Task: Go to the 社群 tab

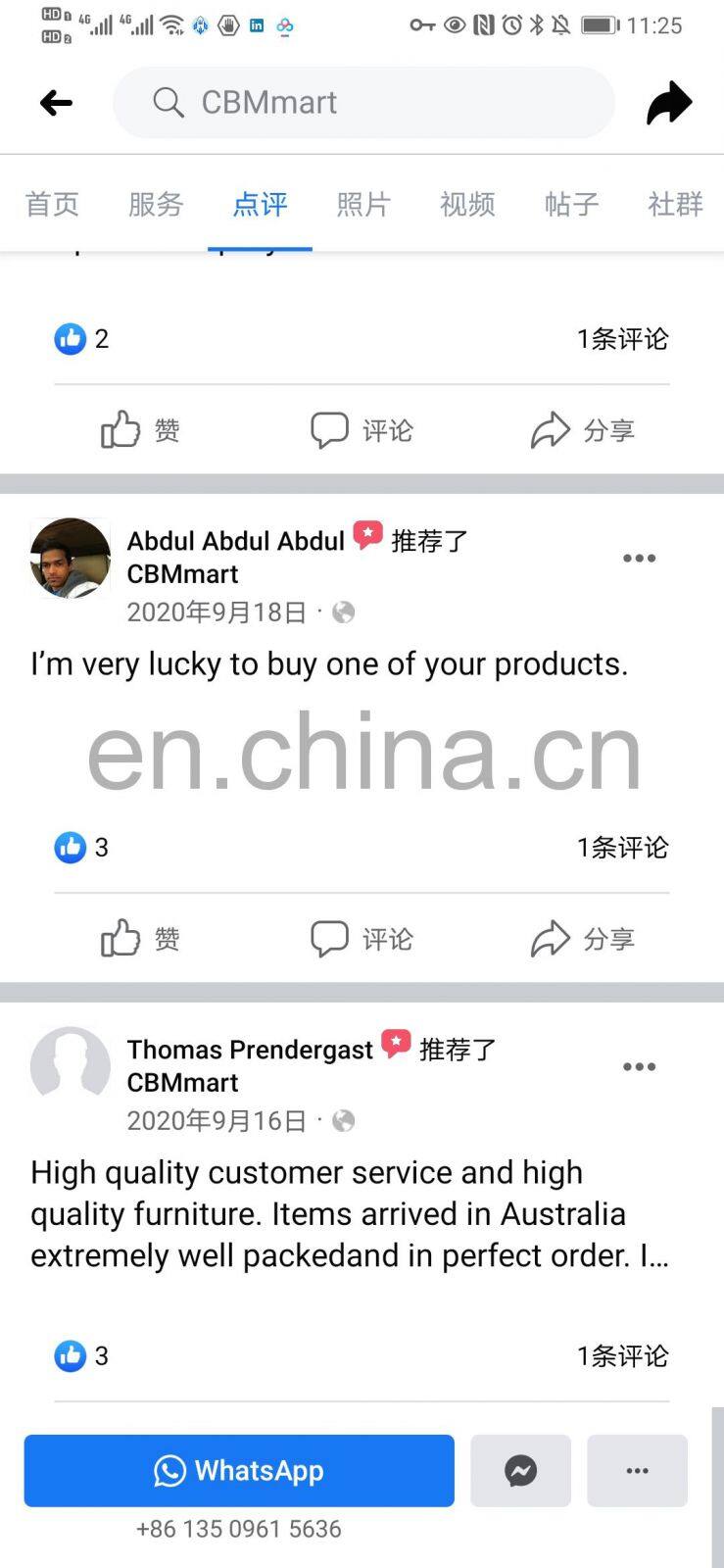Action: pyautogui.click(x=675, y=204)
